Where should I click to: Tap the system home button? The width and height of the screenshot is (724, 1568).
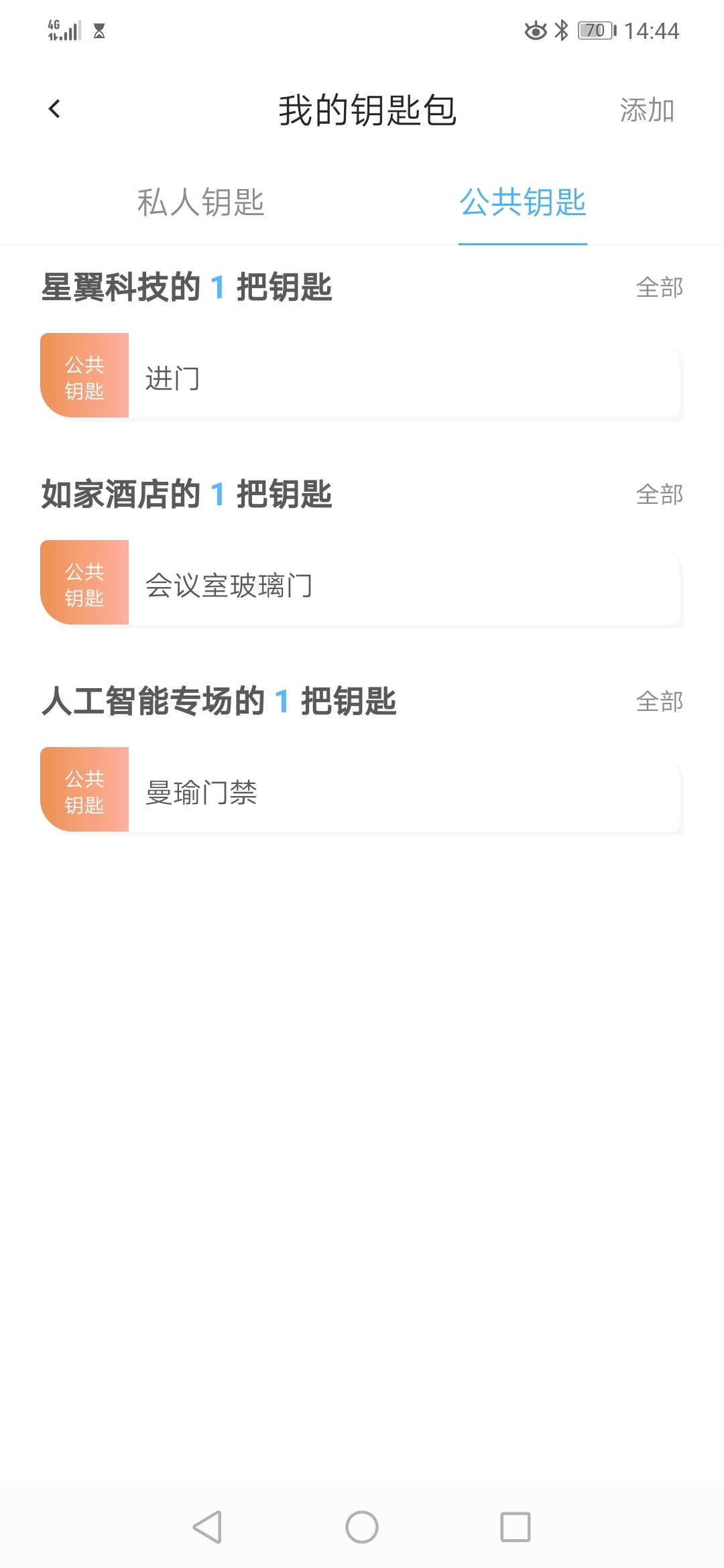coord(362,1527)
